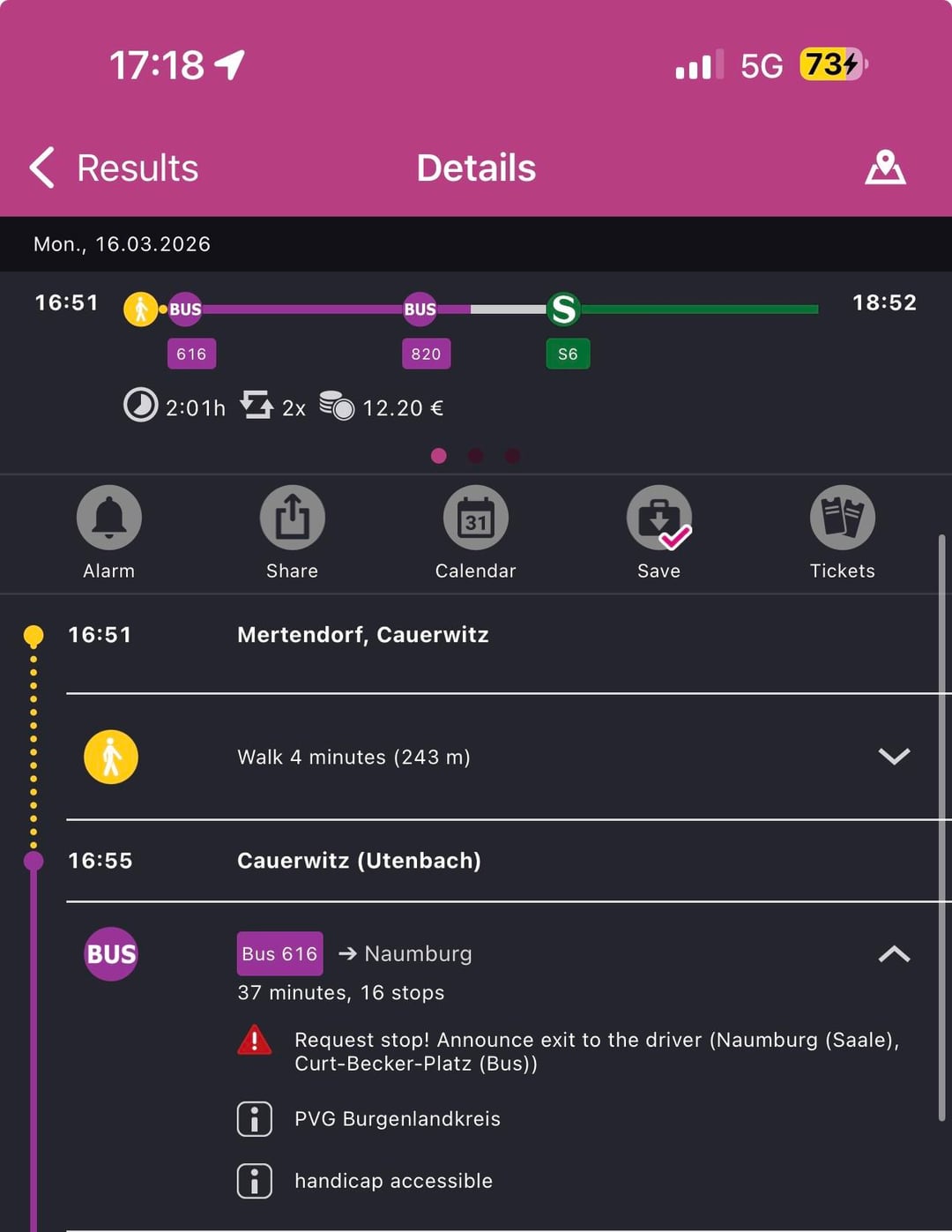Viewport: 952px width, 1232px height.
Task: Open the map view icon
Action: [x=885, y=167]
